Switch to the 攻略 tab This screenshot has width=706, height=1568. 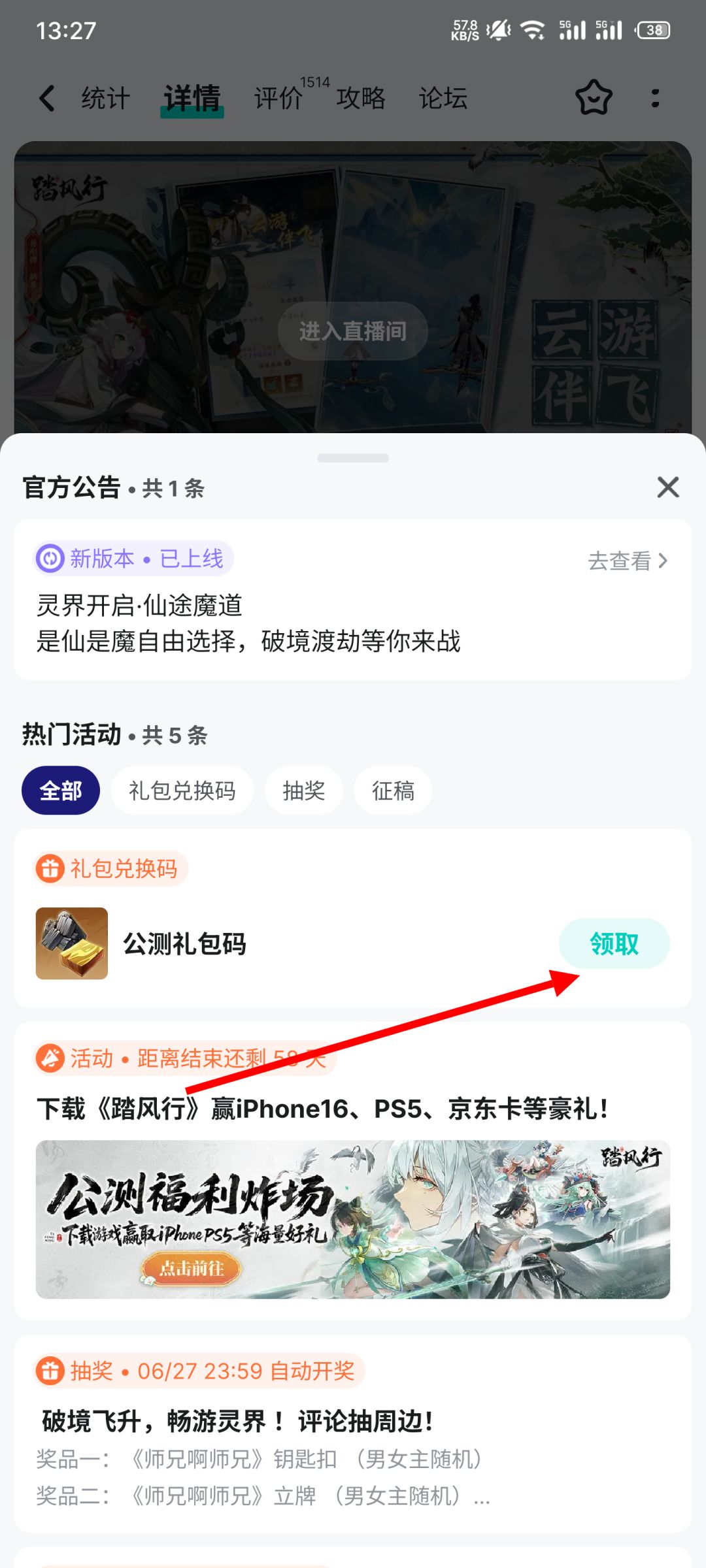(x=361, y=98)
